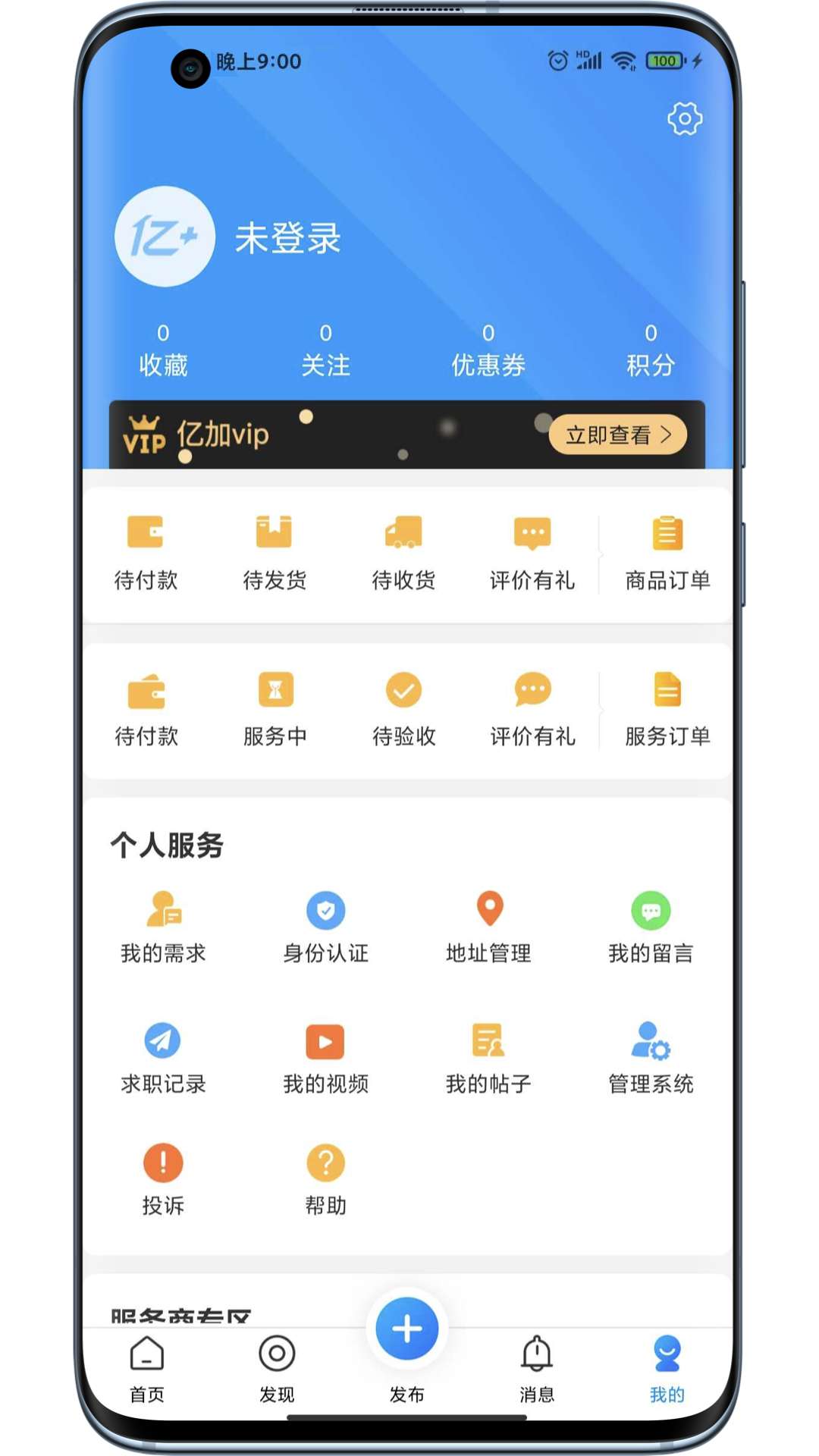This screenshot has height=1456, width=819.
Task: View 亿加vip via 立即查看 button
Action: coord(617,435)
